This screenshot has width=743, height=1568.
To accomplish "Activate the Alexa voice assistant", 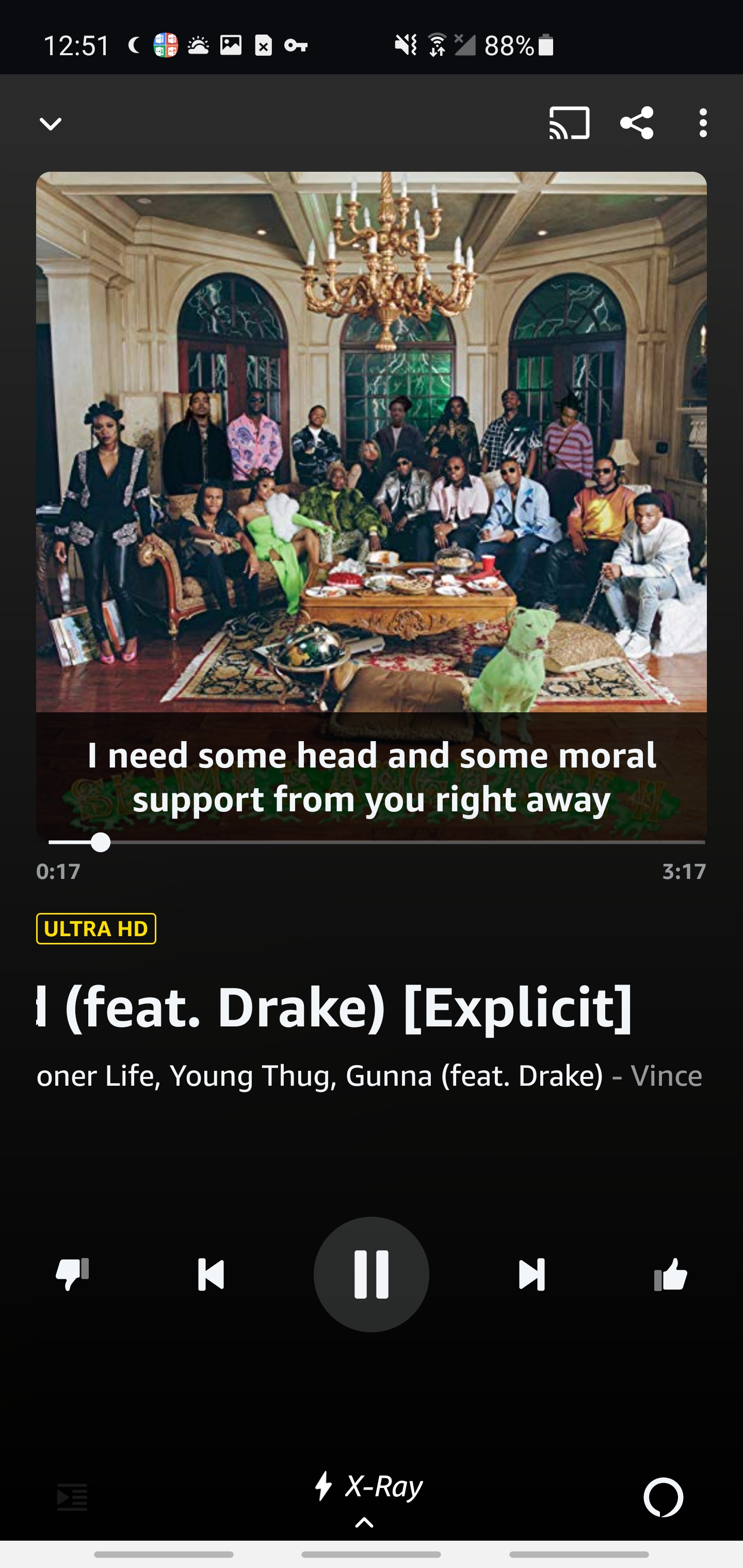I will tap(663, 1497).
